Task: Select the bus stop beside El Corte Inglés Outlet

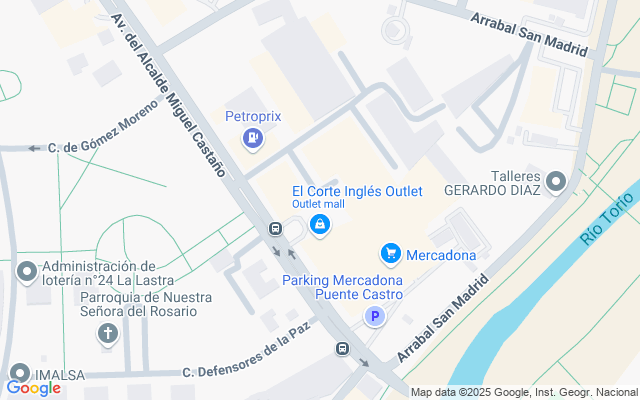Action: point(275,229)
